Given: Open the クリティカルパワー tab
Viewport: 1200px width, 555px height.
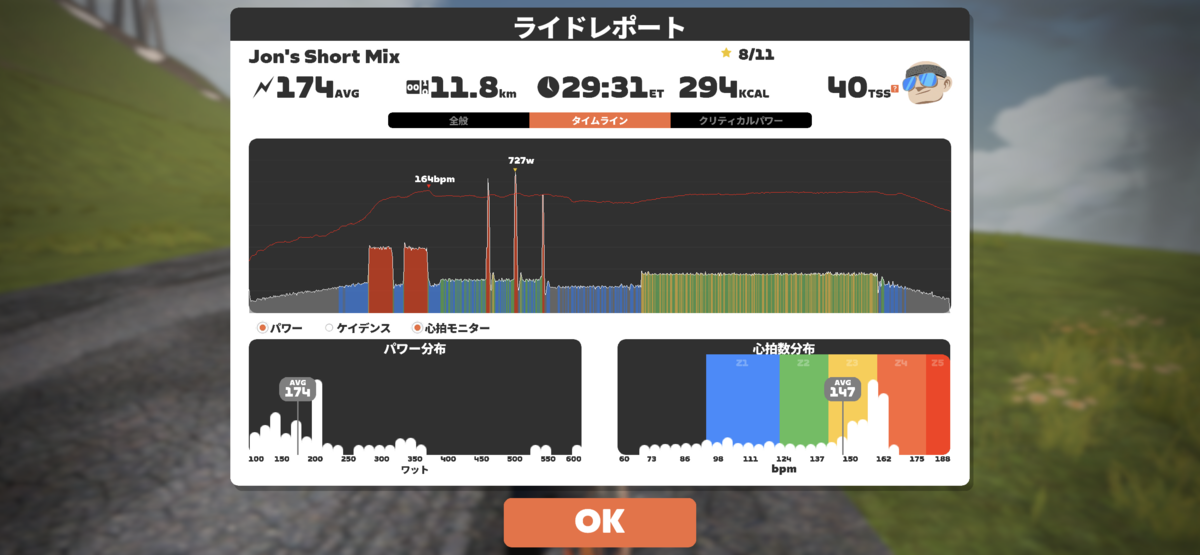Looking at the screenshot, I should 741,121.
